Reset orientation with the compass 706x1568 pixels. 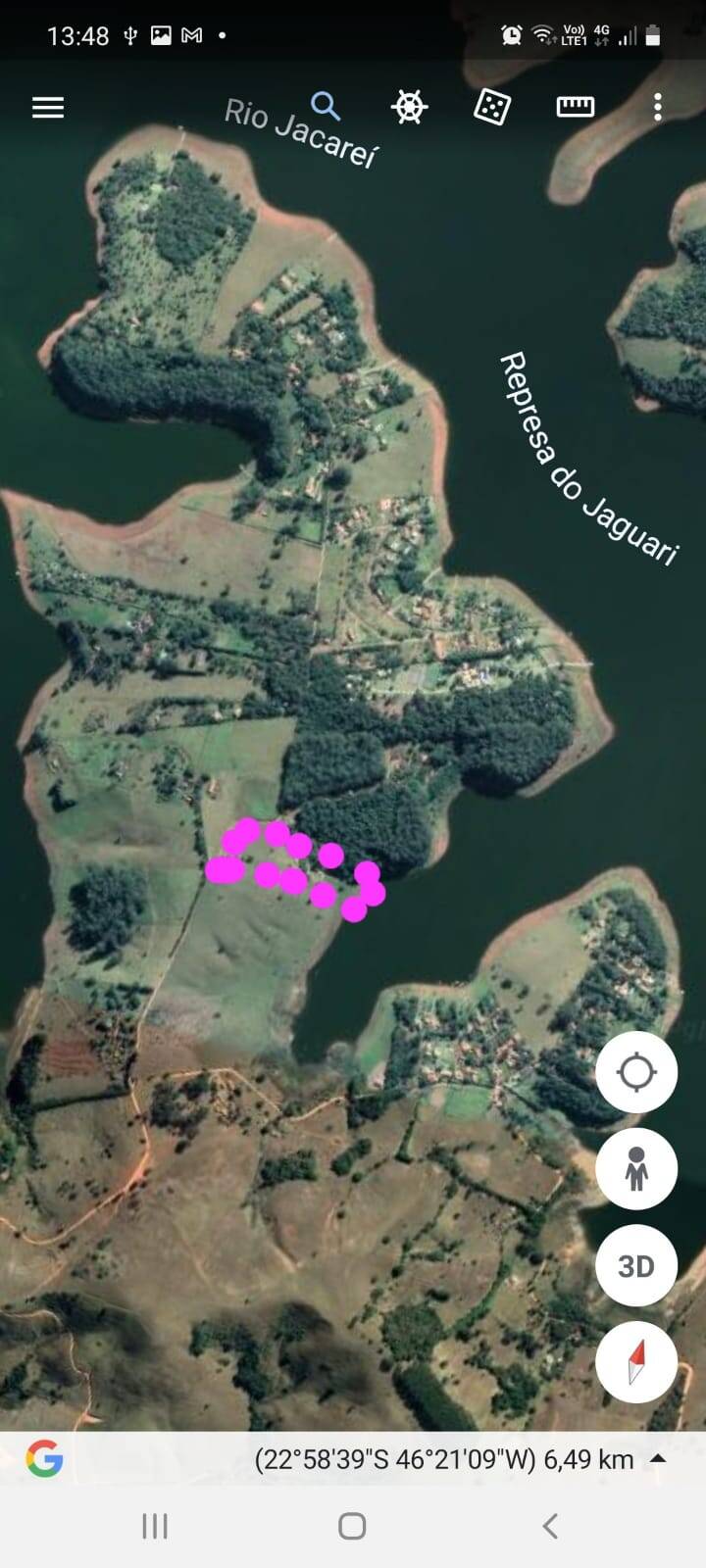point(636,1362)
